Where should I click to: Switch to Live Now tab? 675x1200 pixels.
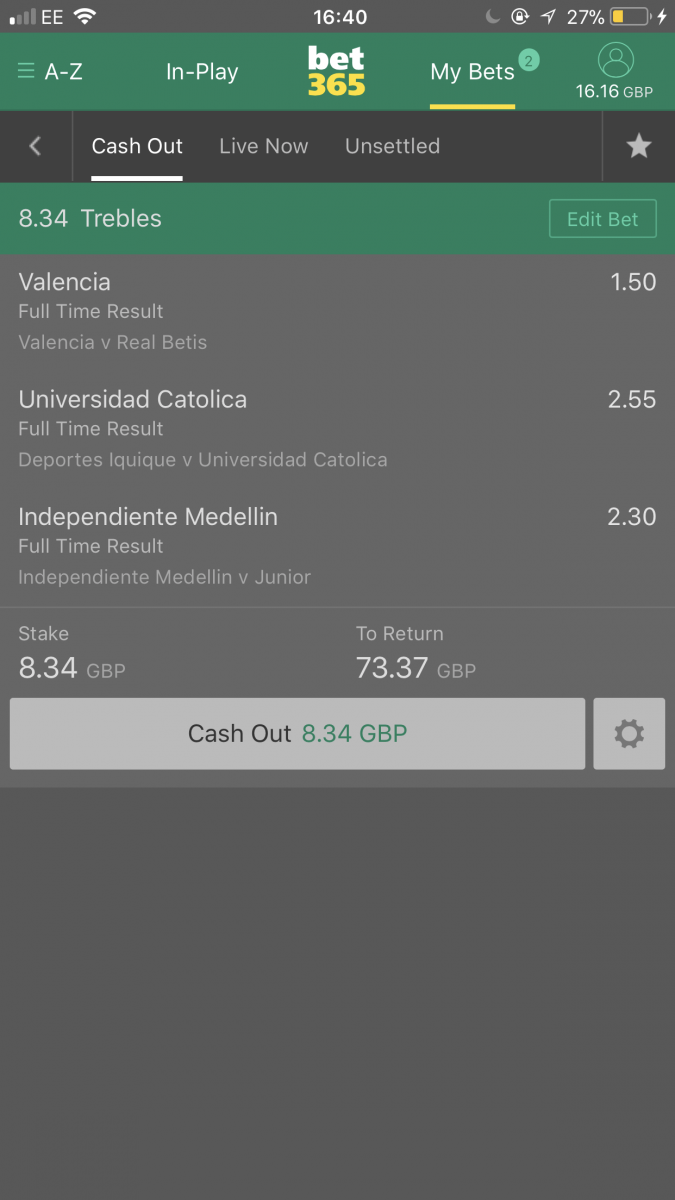point(263,147)
